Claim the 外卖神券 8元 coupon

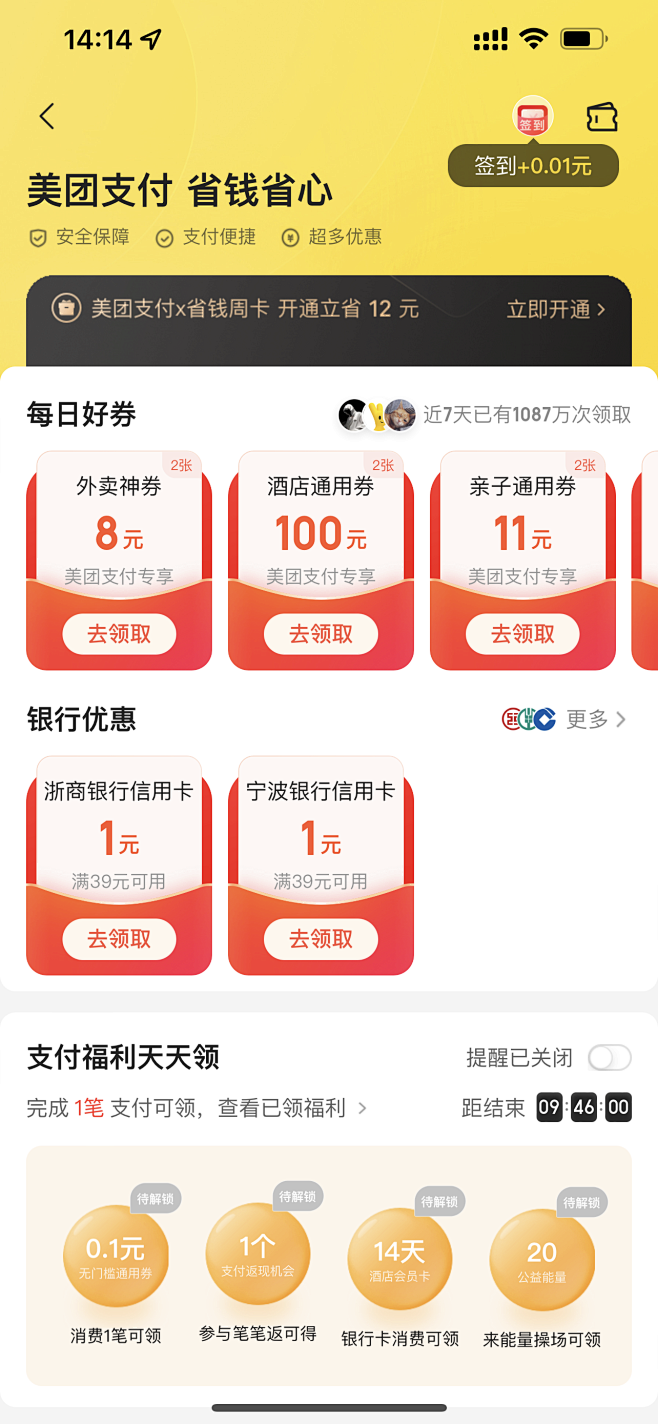click(x=119, y=634)
